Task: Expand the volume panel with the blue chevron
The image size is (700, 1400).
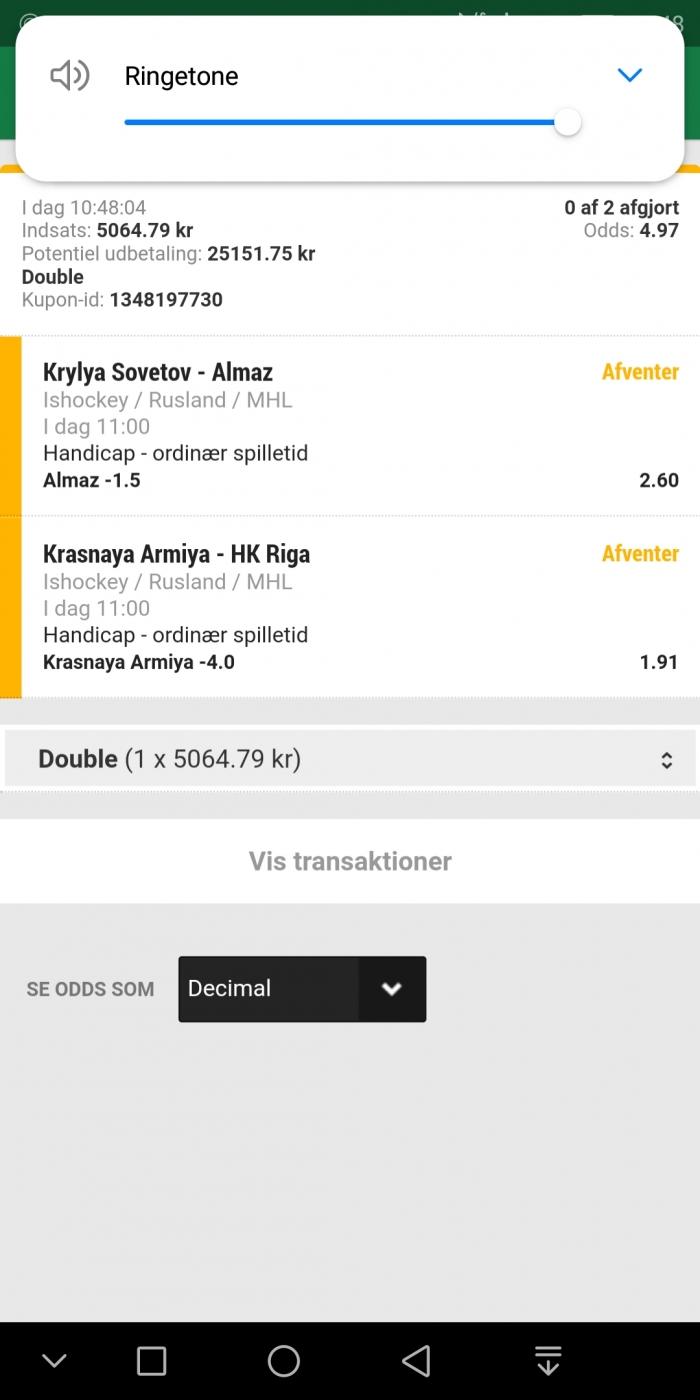Action: [x=629, y=76]
